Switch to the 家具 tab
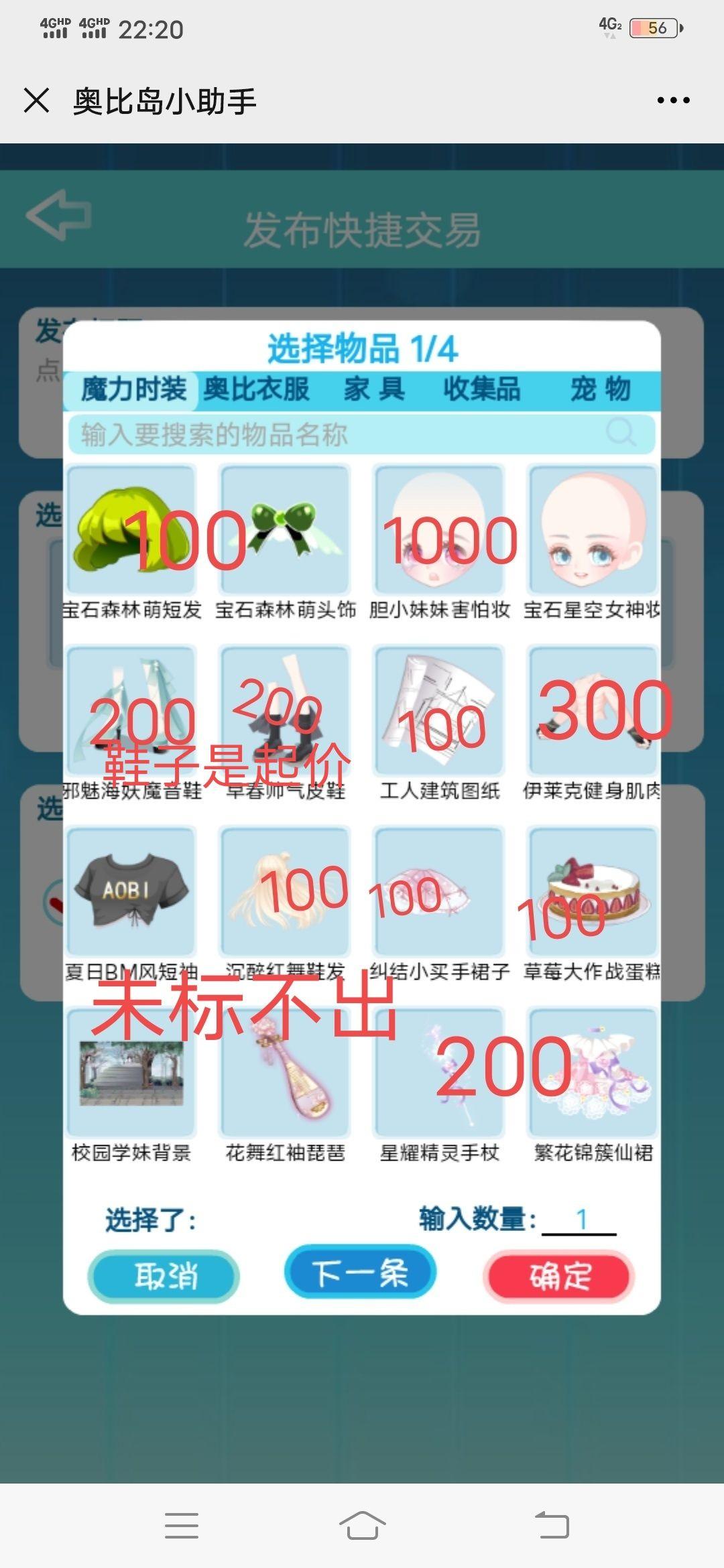The image size is (724, 1568). 374,389
